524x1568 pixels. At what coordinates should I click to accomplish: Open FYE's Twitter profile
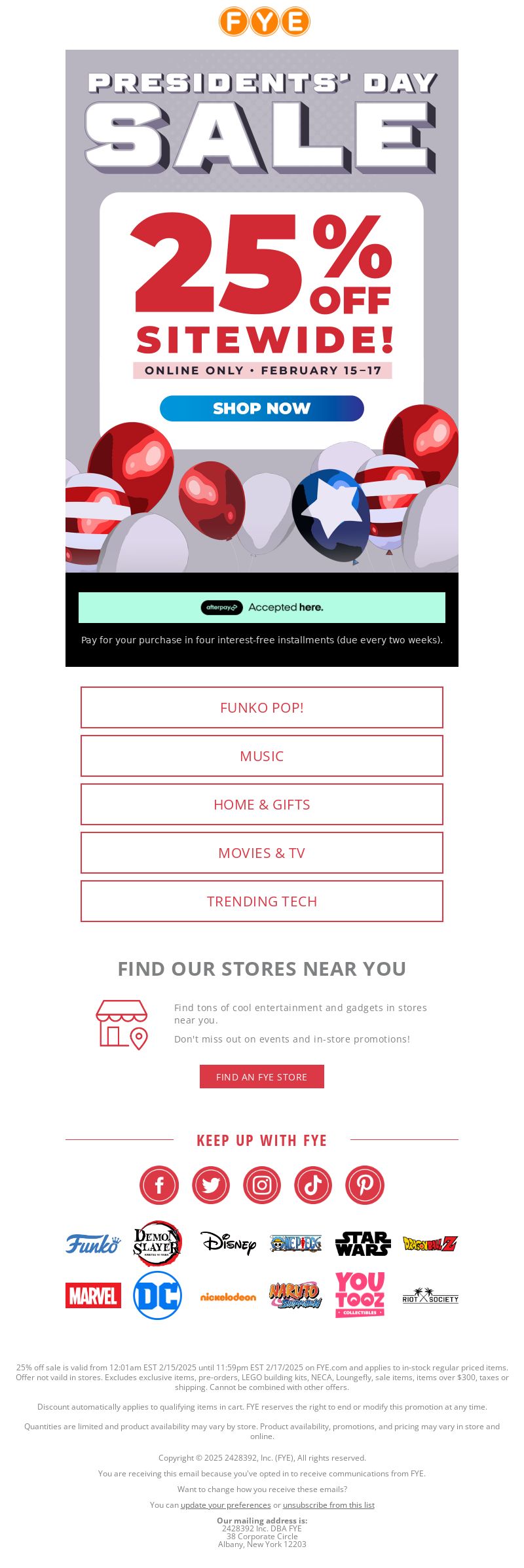tap(210, 1185)
